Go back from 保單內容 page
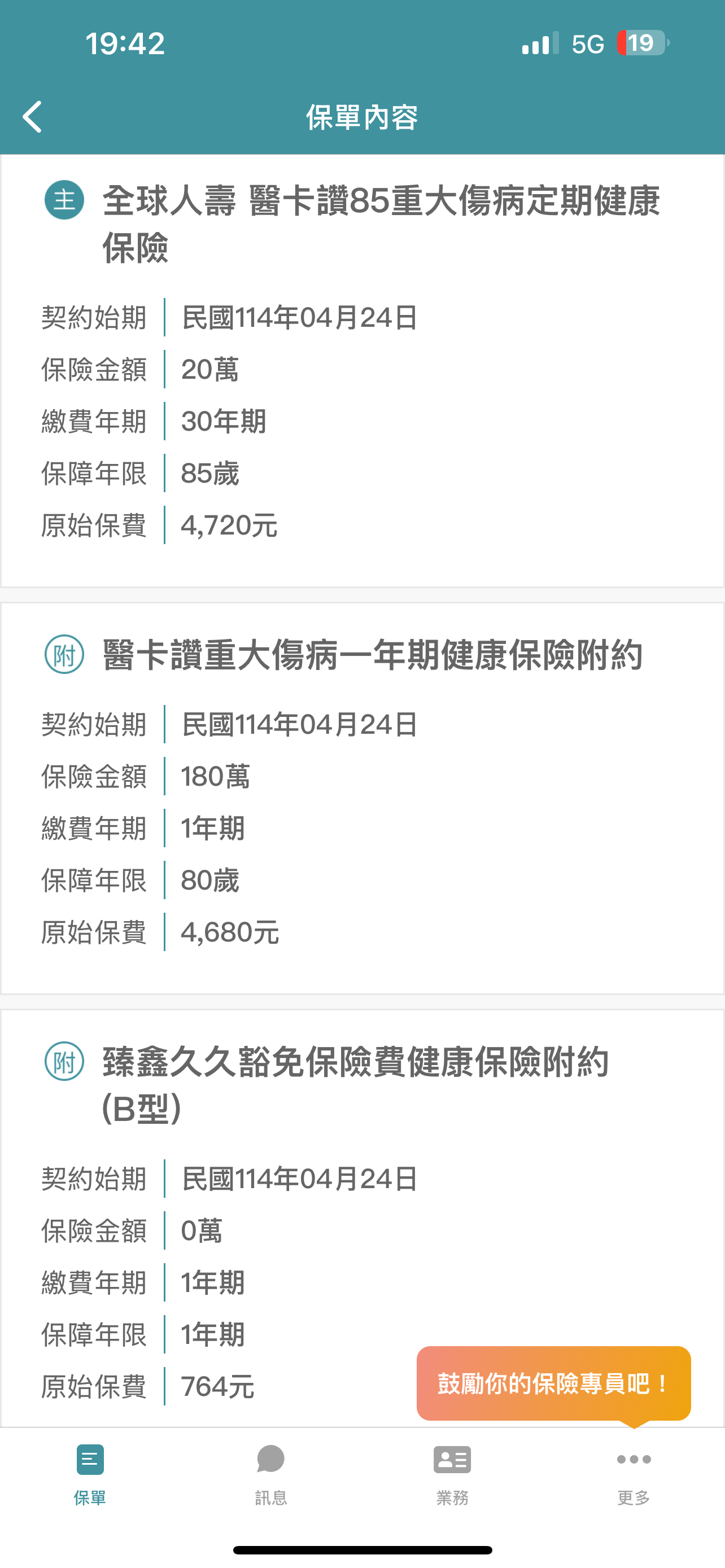The height and width of the screenshot is (1568, 725). [x=33, y=116]
